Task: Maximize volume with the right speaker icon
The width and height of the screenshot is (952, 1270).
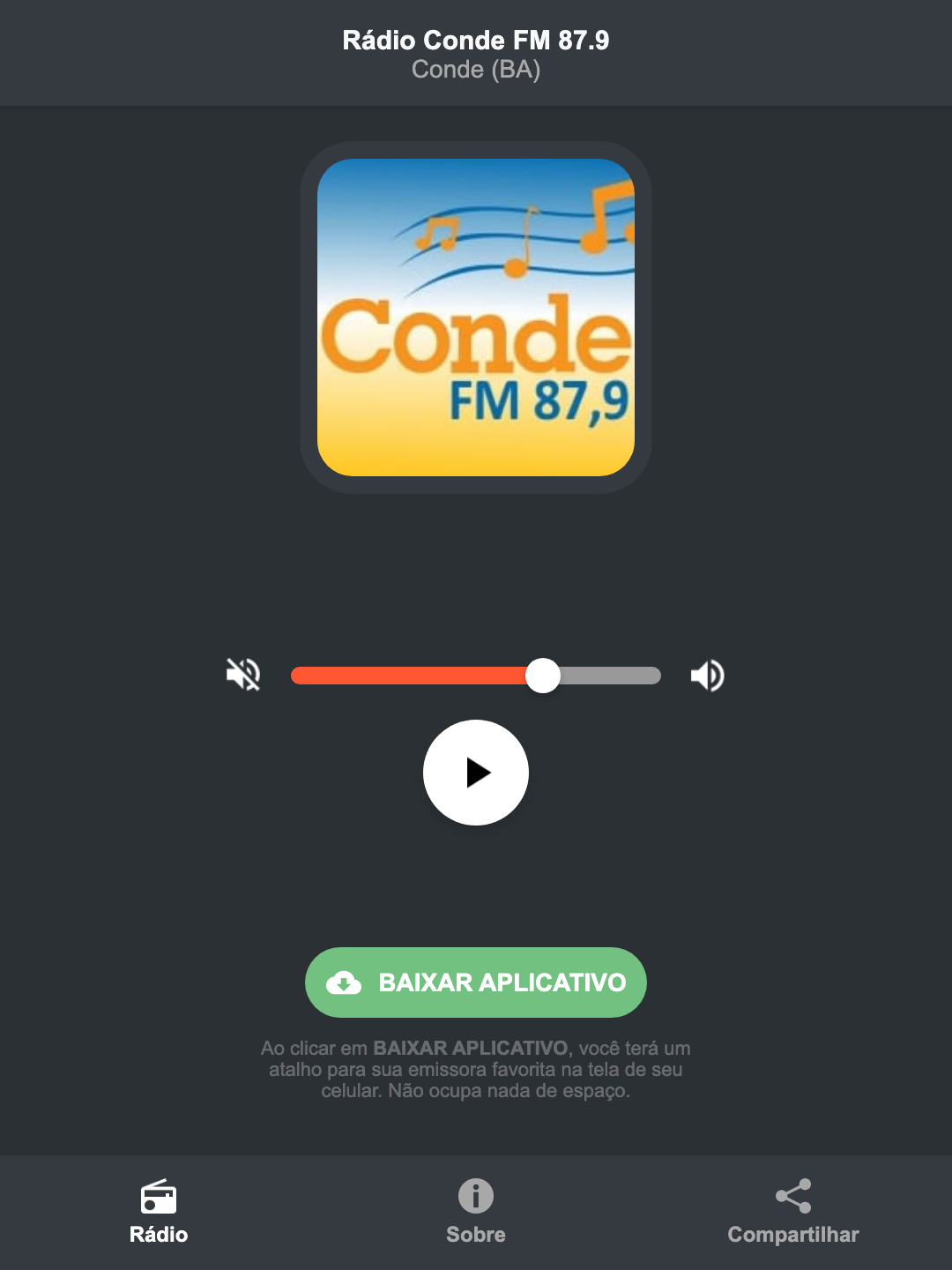Action: point(706,675)
